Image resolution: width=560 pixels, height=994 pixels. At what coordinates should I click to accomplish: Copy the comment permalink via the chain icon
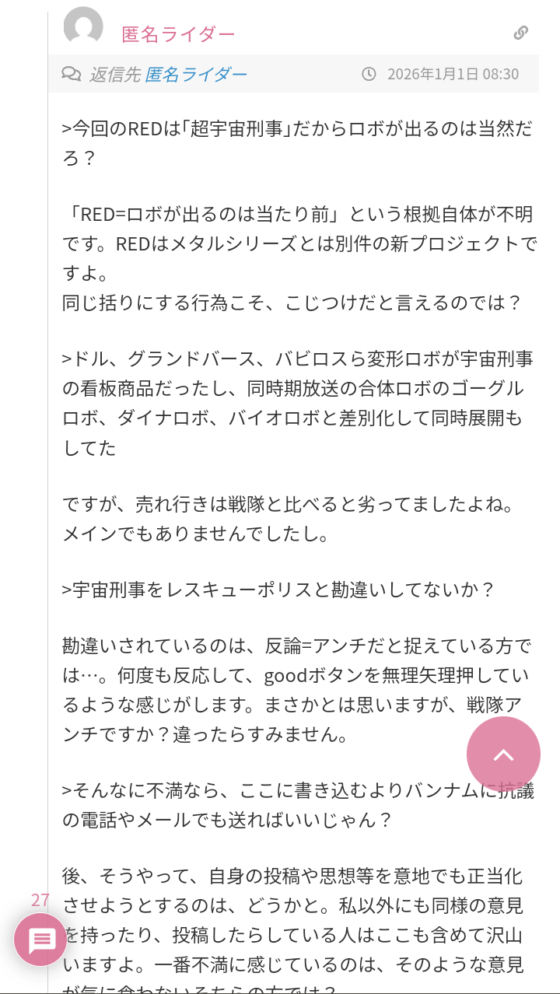(x=521, y=33)
